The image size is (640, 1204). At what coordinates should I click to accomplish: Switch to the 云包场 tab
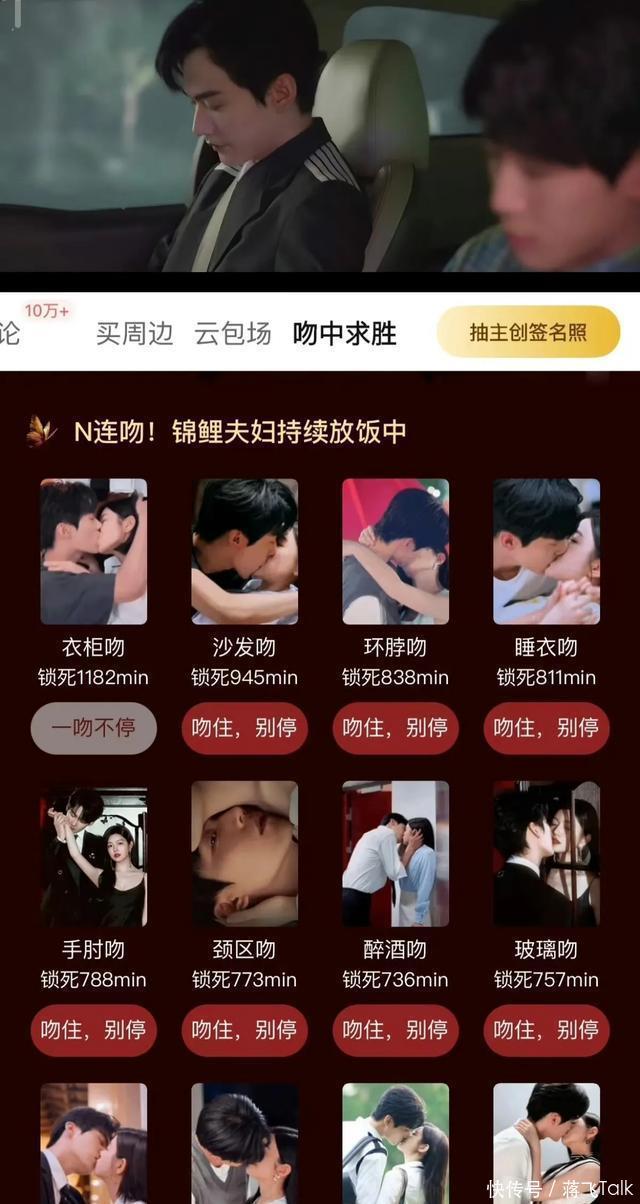click(232, 334)
